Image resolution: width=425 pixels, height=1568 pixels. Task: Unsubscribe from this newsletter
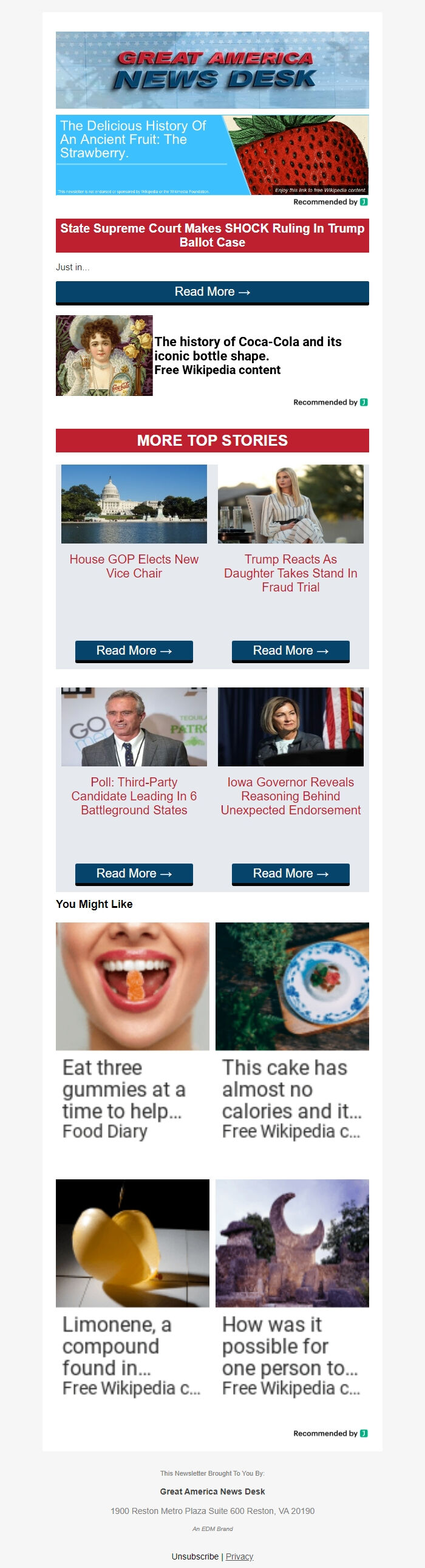[x=195, y=1556]
